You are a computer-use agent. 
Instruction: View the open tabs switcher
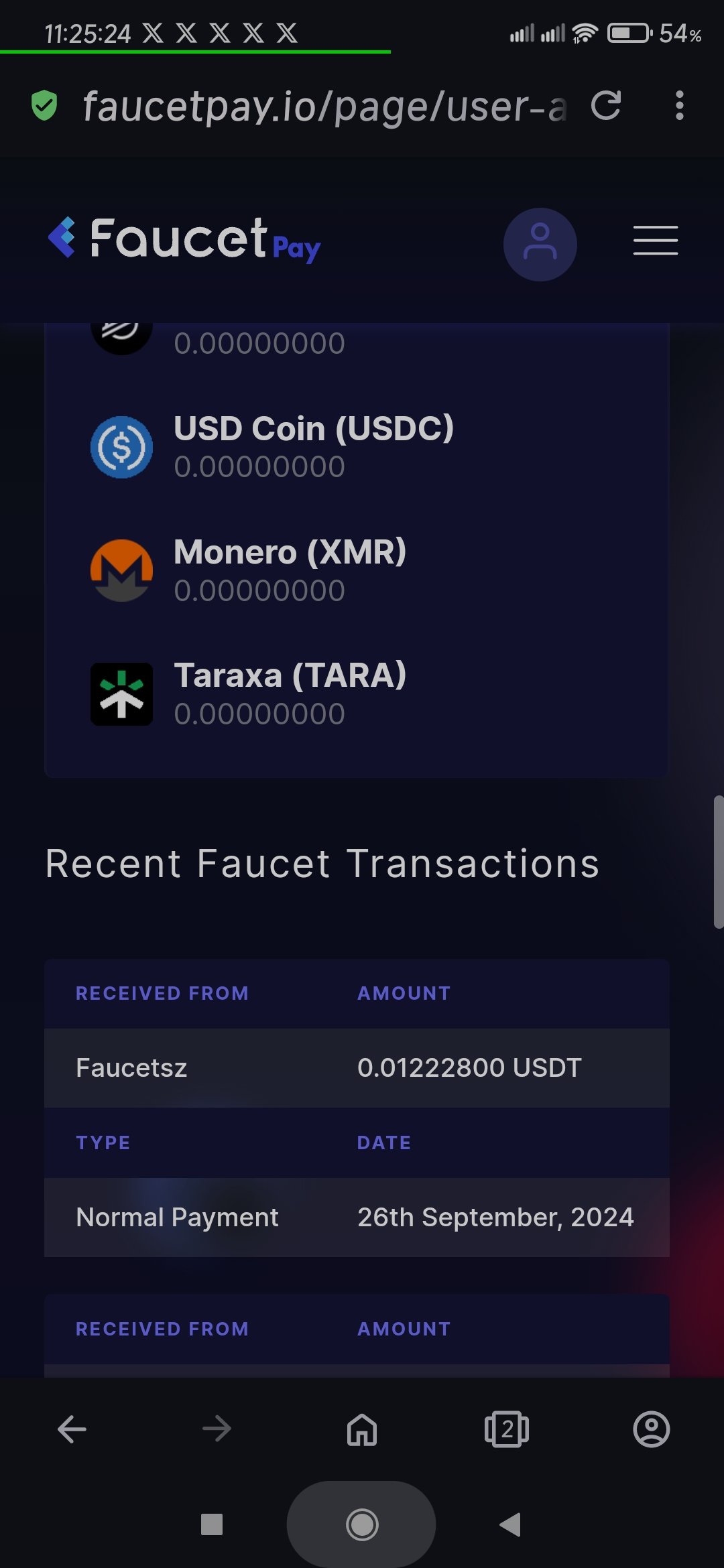click(507, 1429)
